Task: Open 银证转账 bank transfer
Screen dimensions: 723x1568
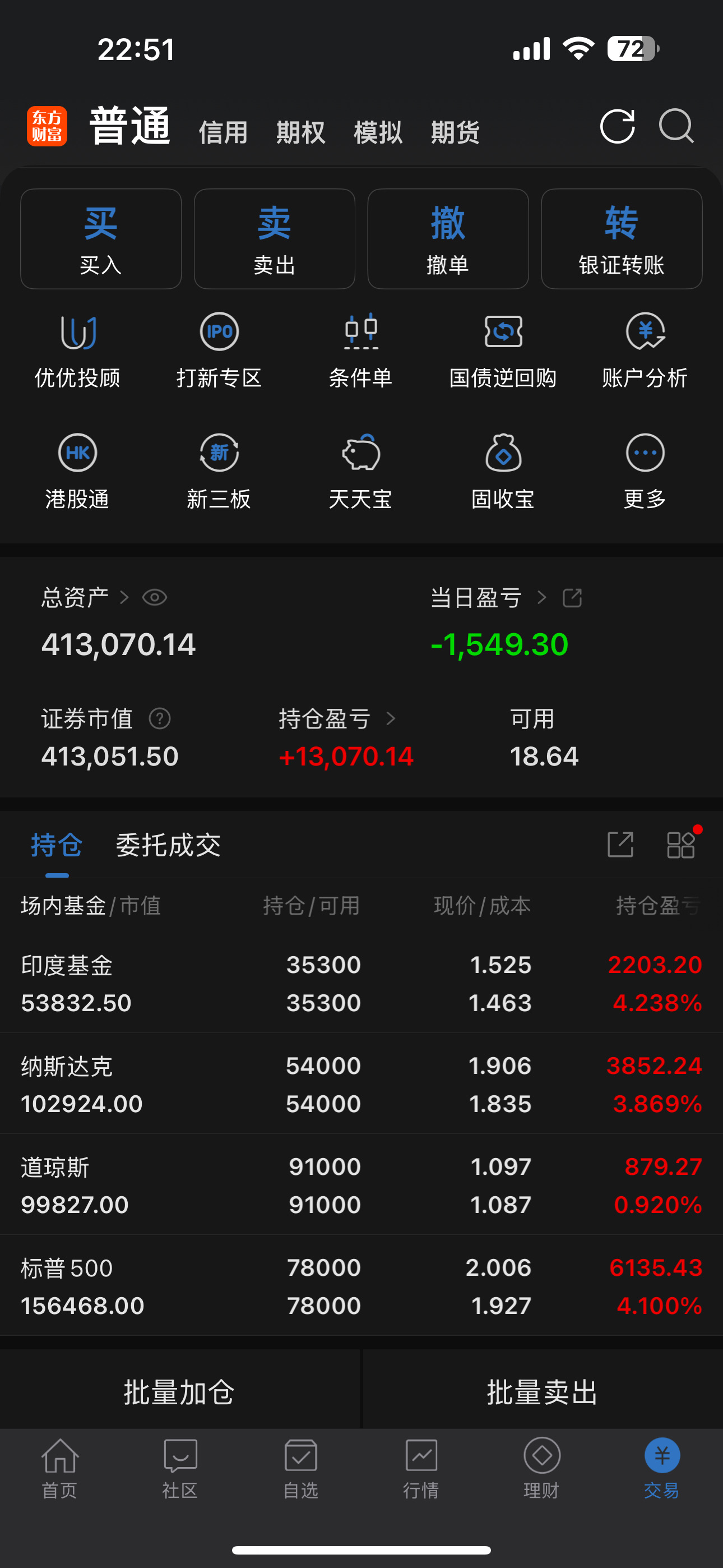Action: tap(622, 238)
